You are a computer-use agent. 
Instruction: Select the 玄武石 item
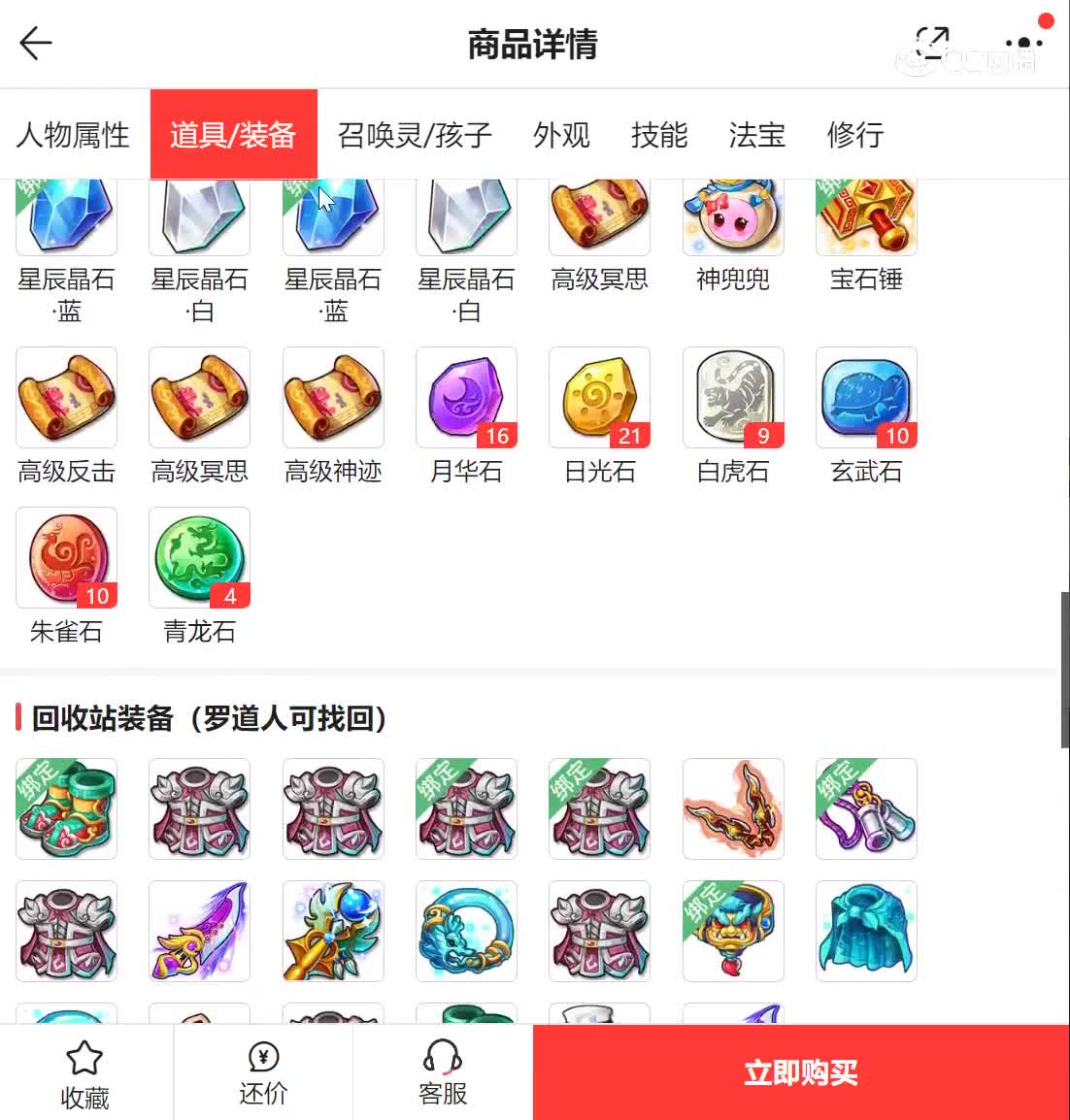[x=866, y=398]
